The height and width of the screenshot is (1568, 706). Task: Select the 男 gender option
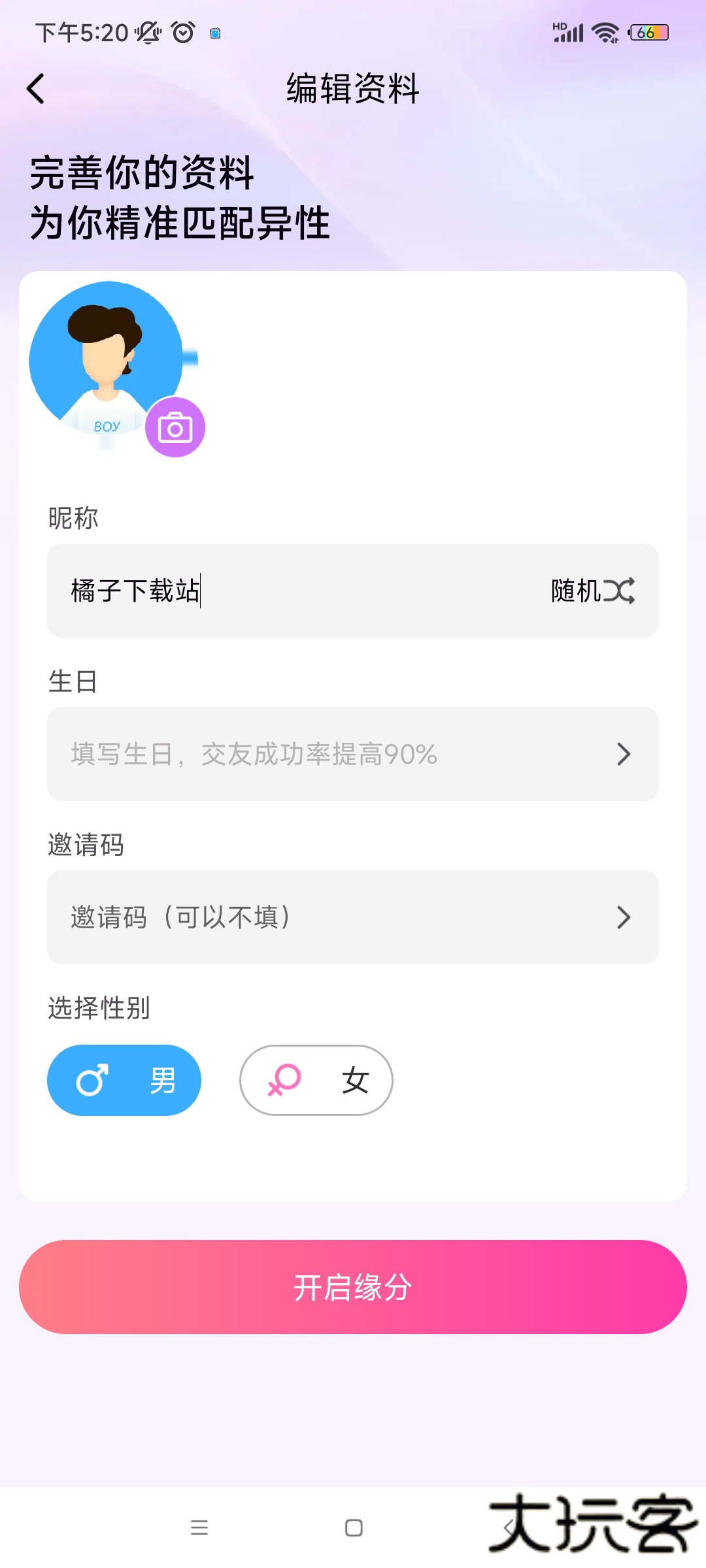[x=124, y=1079]
